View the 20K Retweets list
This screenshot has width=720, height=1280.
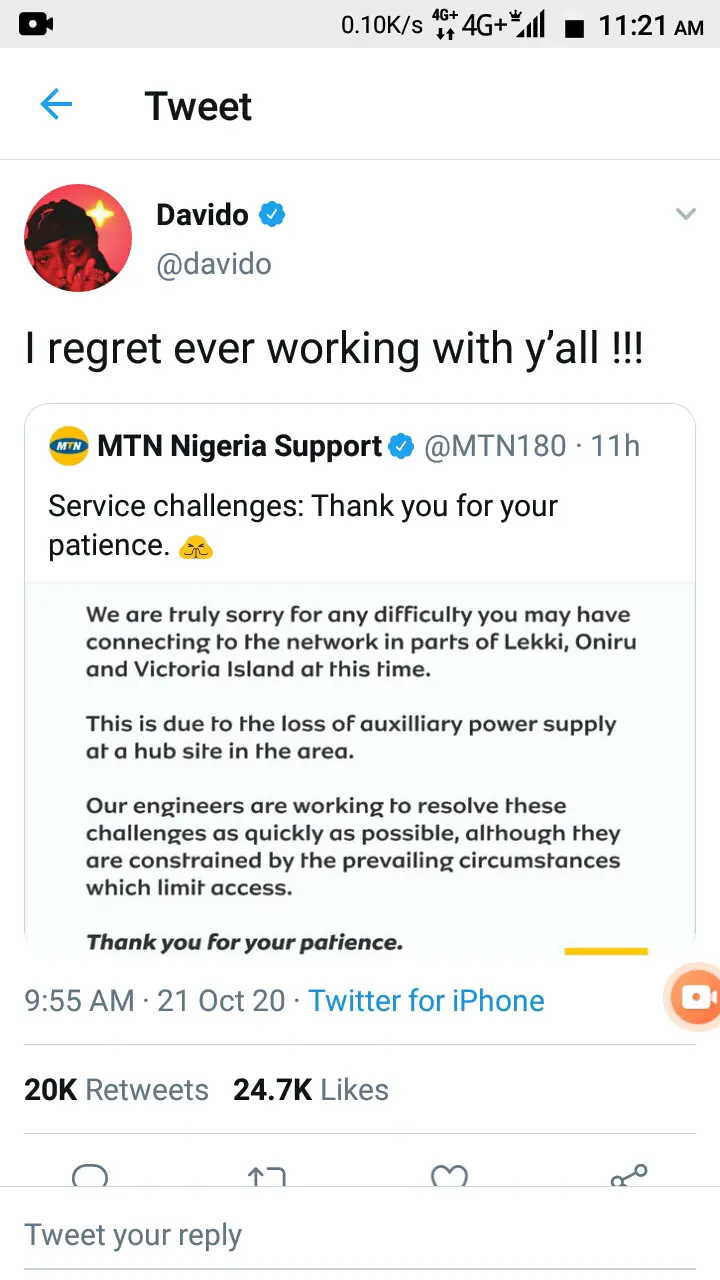pyautogui.click(x=116, y=1090)
